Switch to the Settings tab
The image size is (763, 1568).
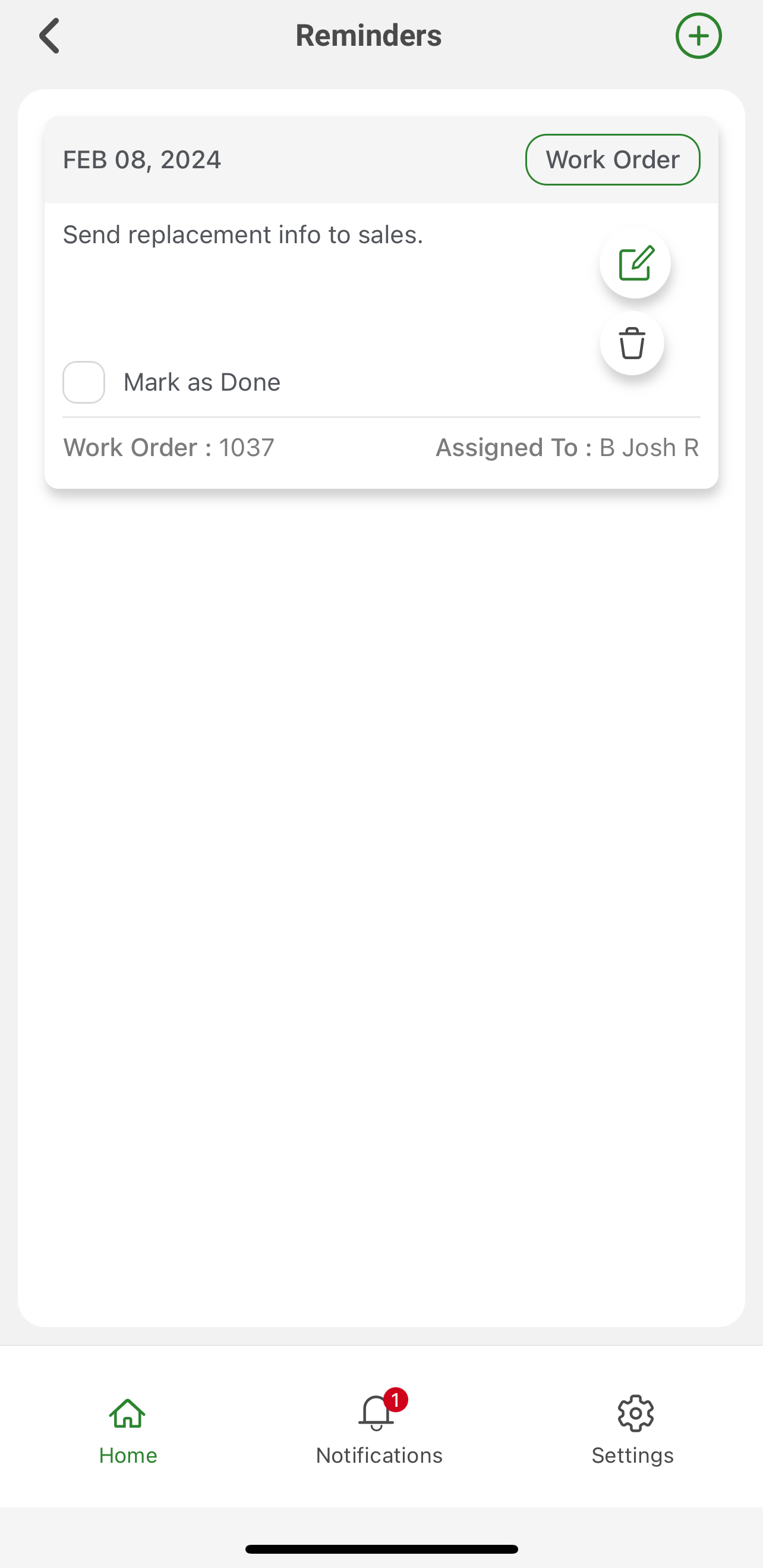(x=633, y=1434)
